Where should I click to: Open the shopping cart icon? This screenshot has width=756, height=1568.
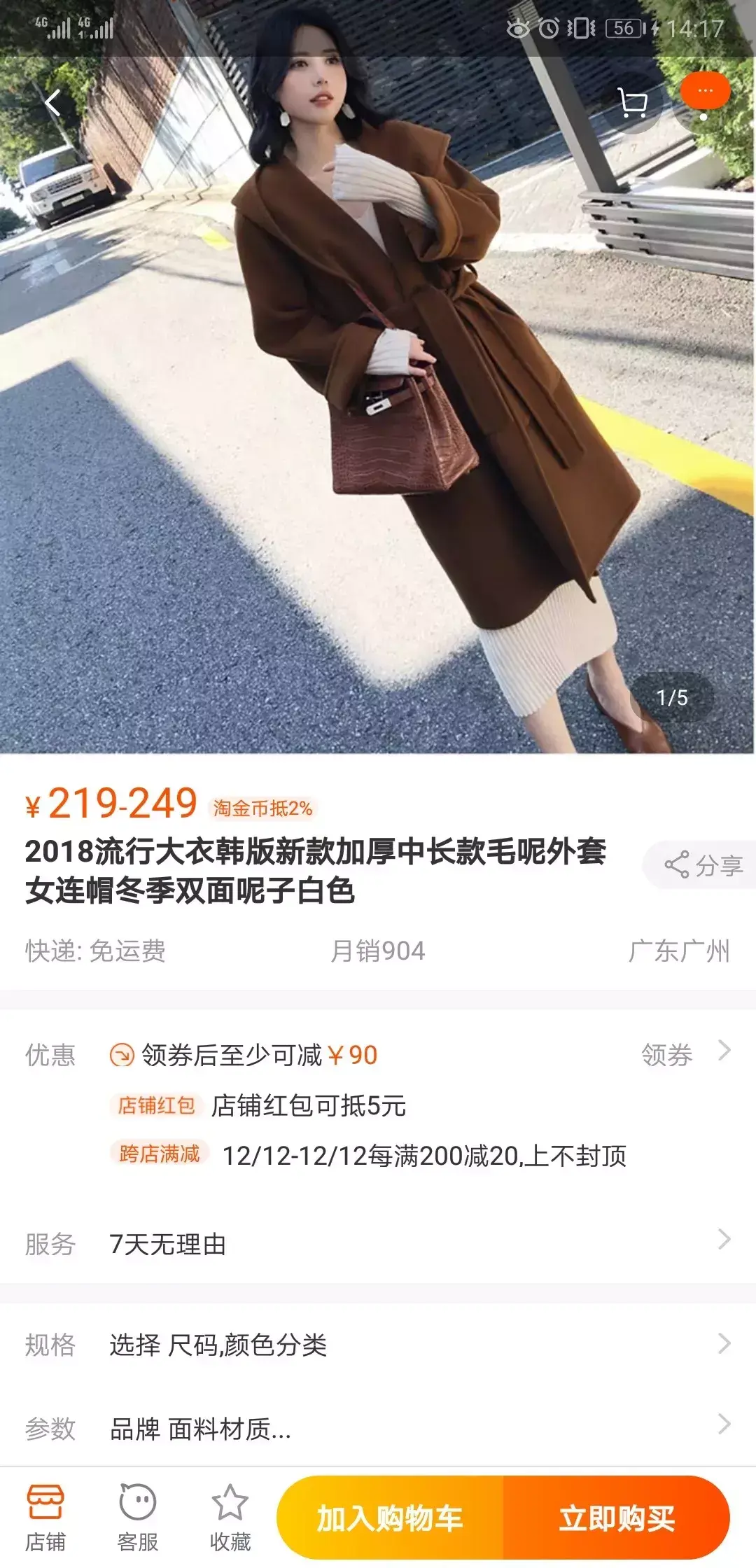tap(633, 104)
